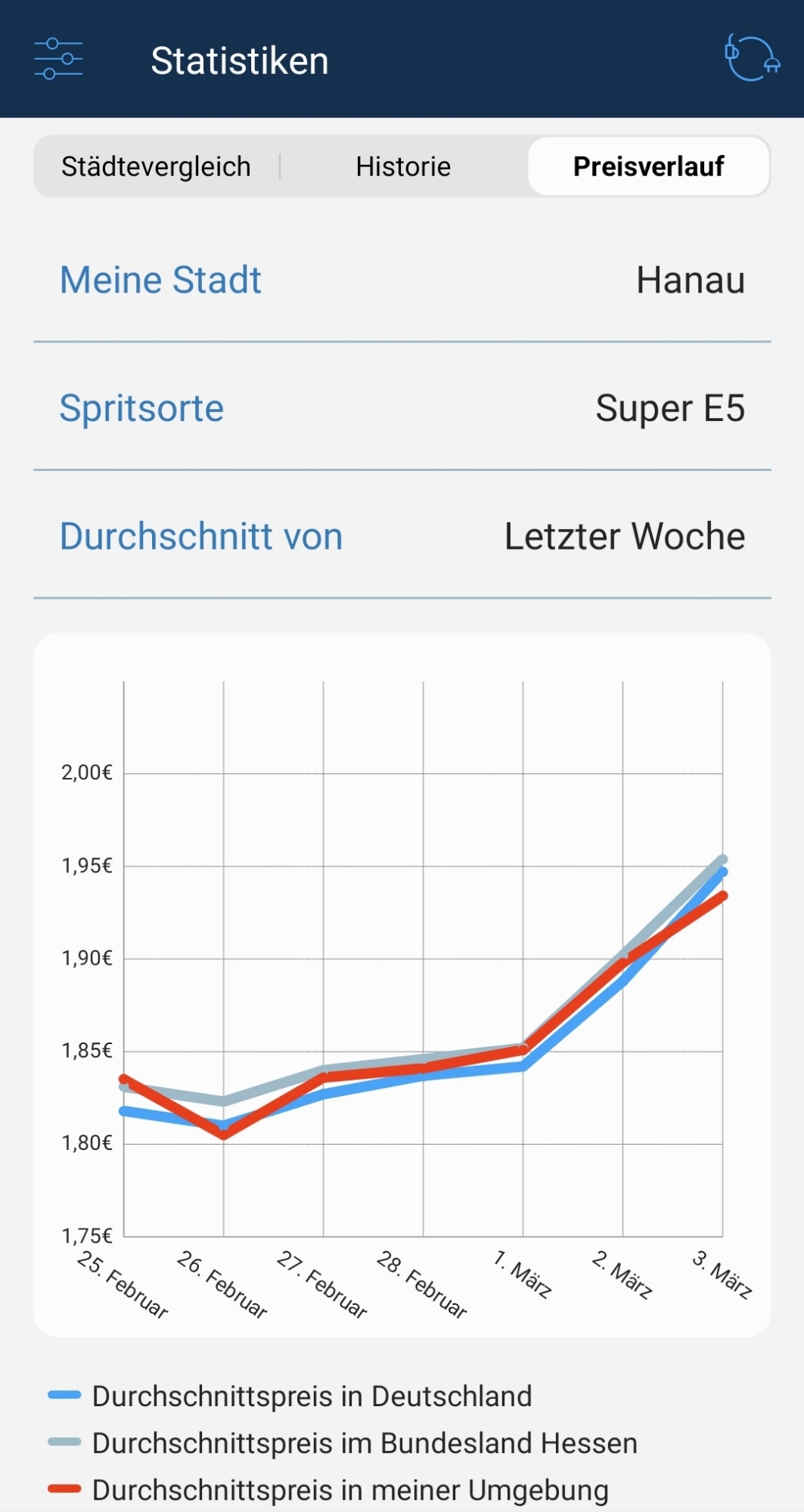The width and height of the screenshot is (804, 1512).
Task: Tap the charging plug switch icon
Action: click(752, 57)
